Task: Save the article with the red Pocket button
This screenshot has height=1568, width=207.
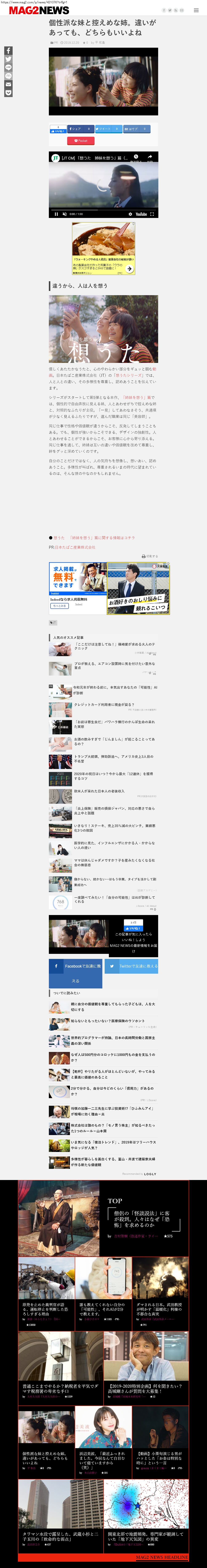Action: click(x=80, y=141)
